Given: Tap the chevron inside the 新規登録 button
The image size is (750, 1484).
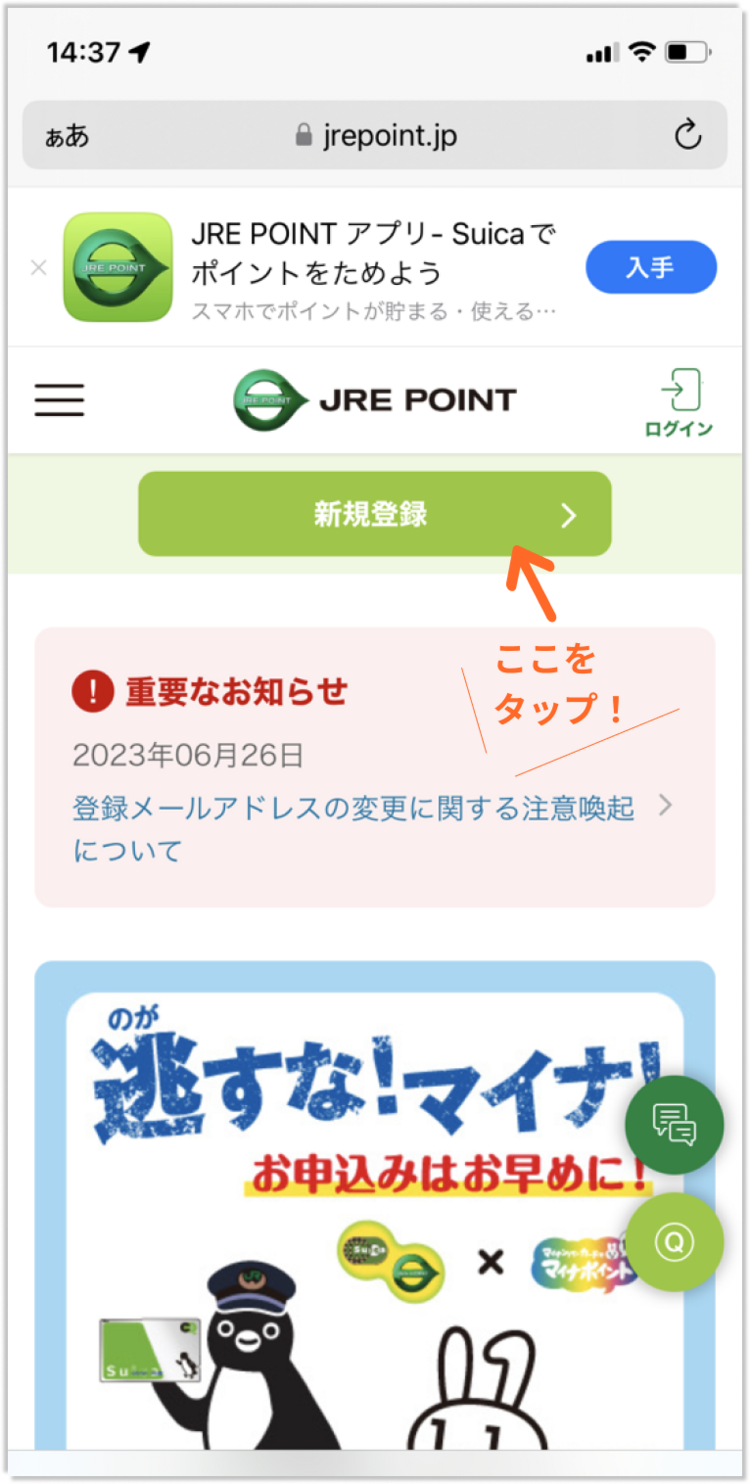Looking at the screenshot, I should pyautogui.click(x=568, y=515).
